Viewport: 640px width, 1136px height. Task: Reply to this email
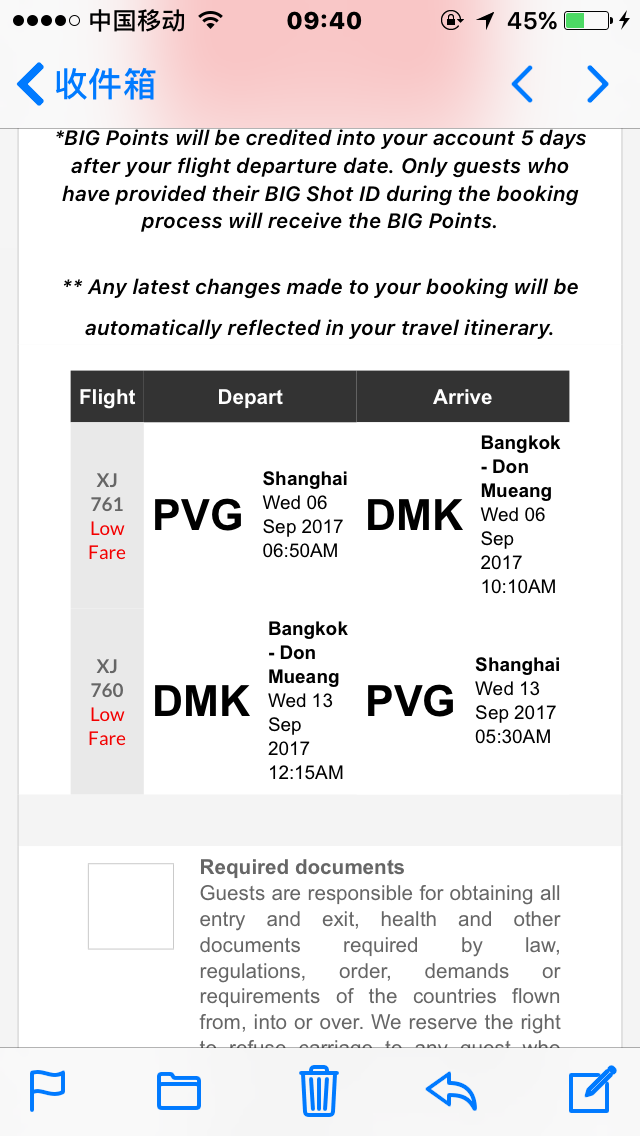tap(452, 1090)
